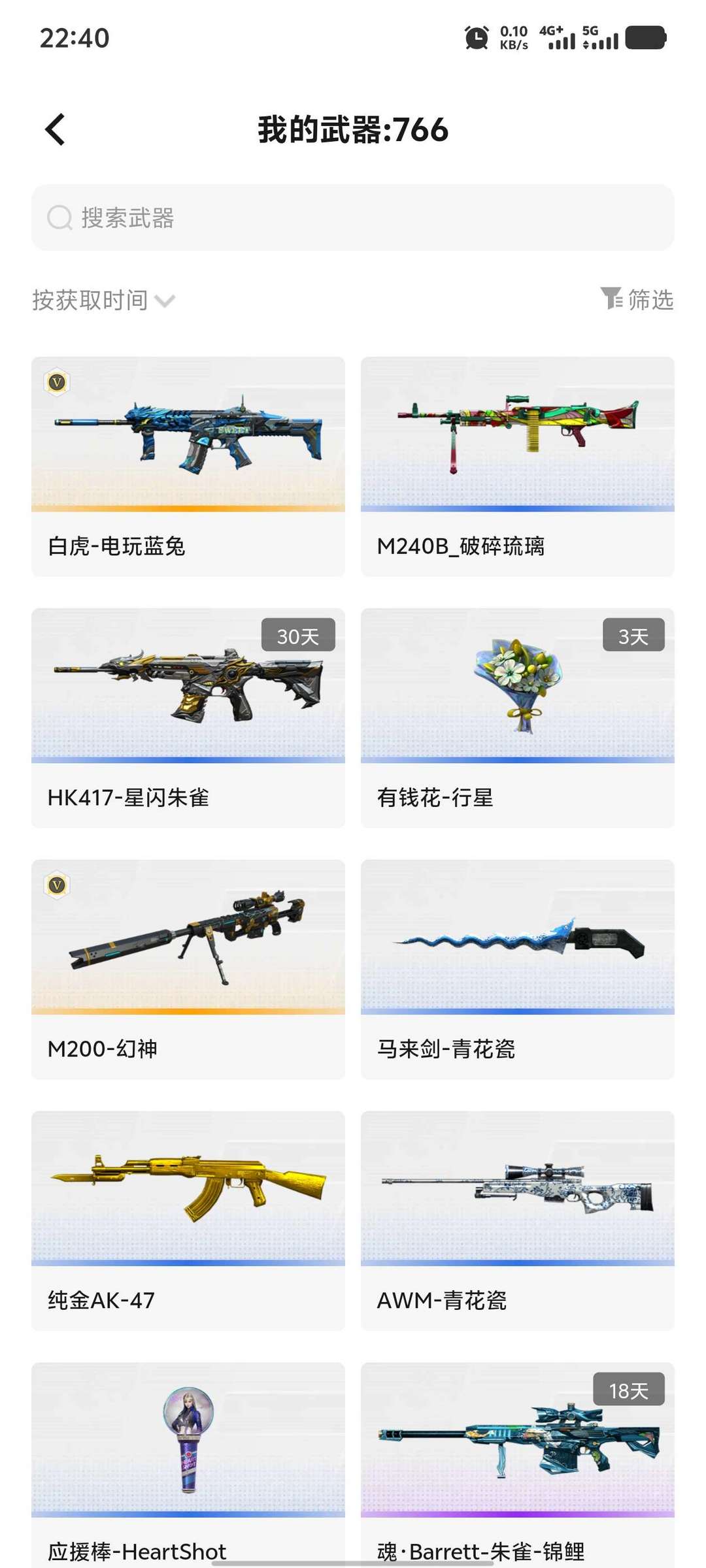
Task: Open the M240B_破碎琉璃 weapon card
Action: (x=517, y=466)
